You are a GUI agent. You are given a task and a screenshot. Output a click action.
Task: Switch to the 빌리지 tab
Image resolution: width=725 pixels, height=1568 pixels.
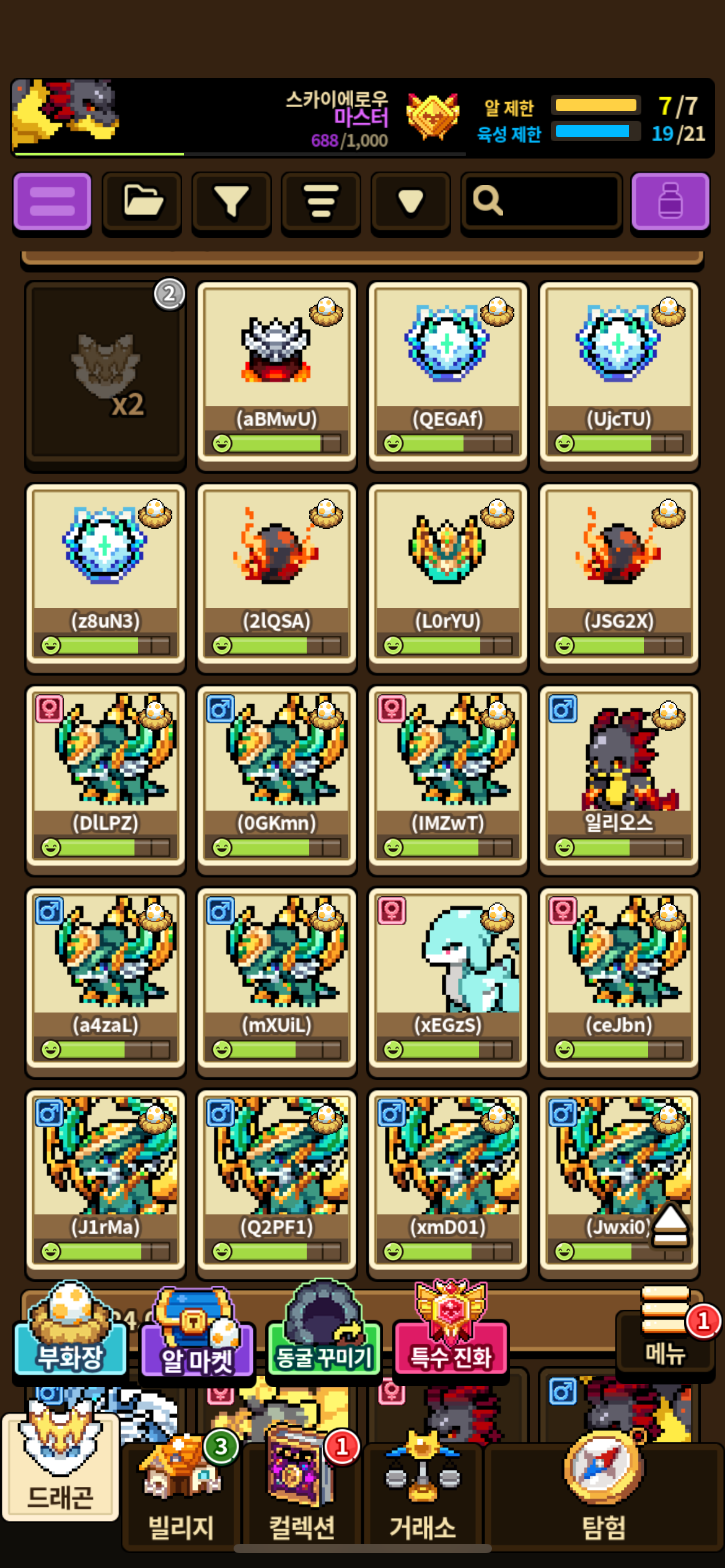pos(181,1499)
